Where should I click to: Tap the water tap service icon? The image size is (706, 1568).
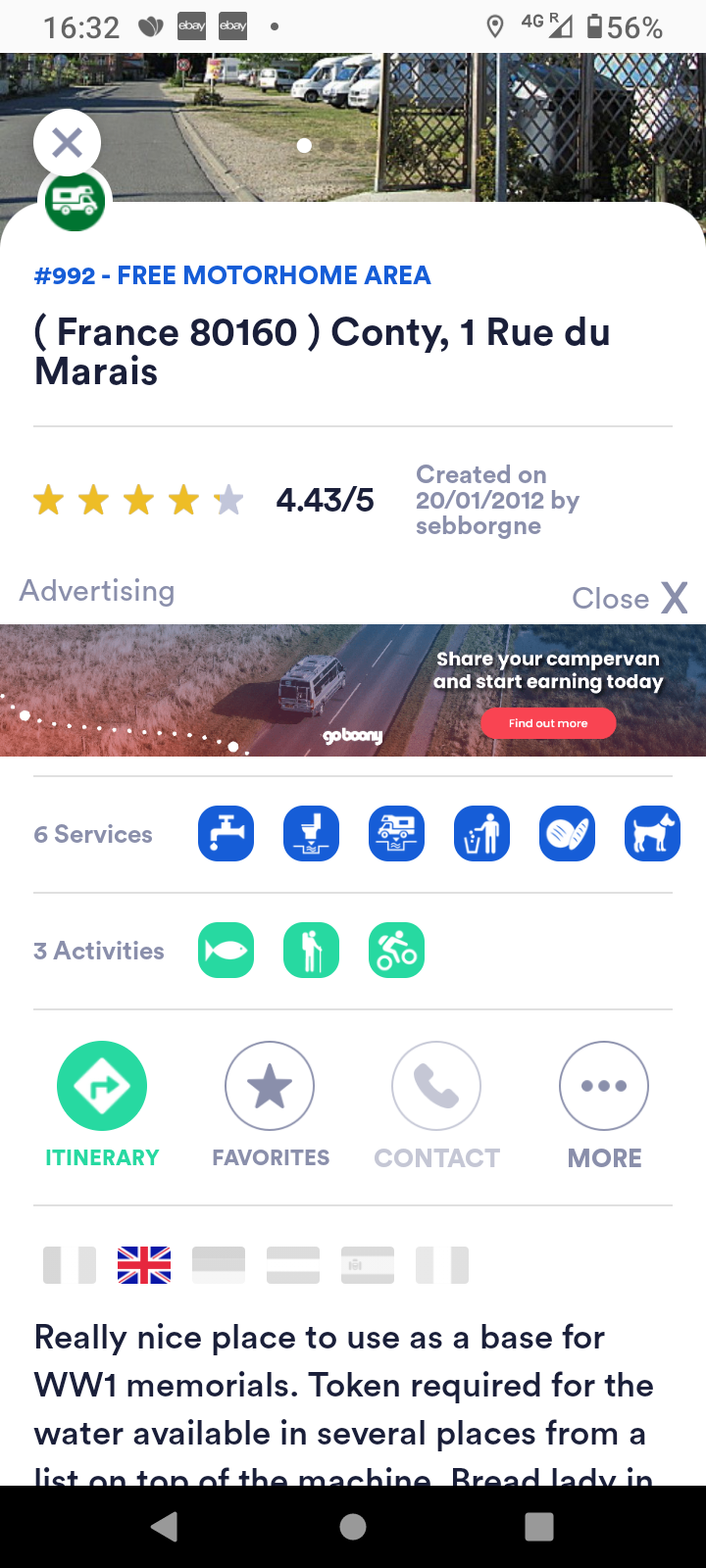pyautogui.click(x=226, y=834)
